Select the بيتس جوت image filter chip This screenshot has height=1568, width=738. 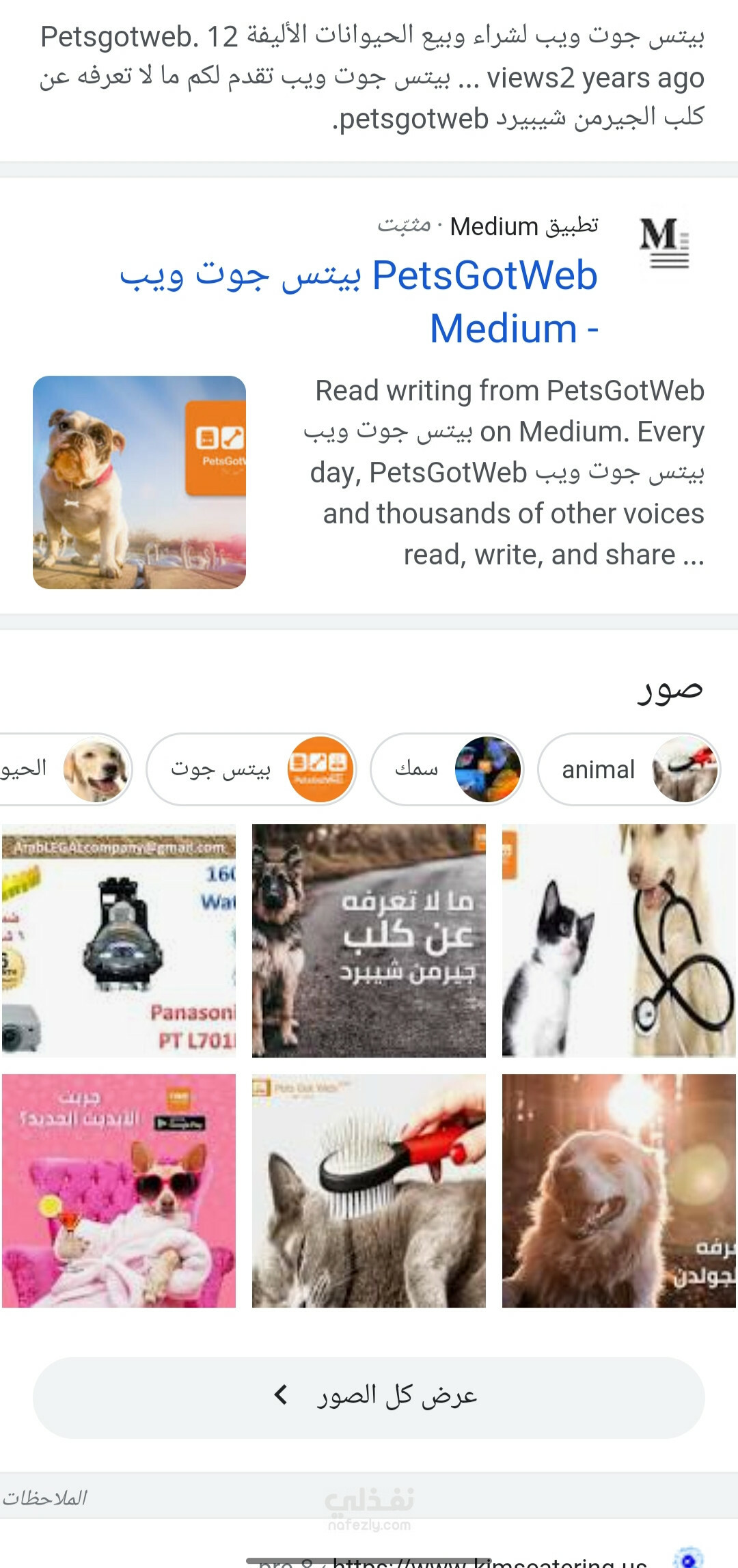[x=251, y=769]
